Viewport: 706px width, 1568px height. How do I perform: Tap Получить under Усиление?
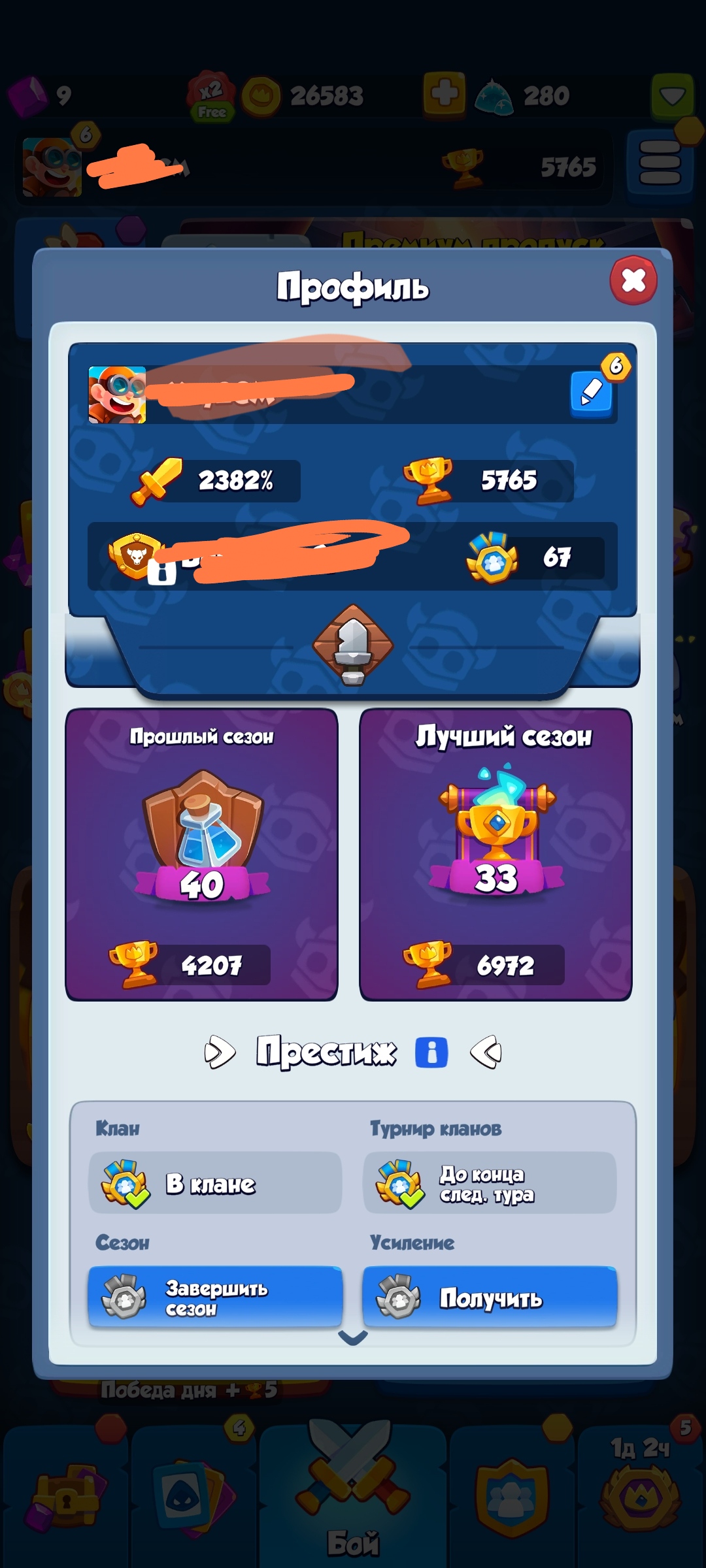(490, 1297)
